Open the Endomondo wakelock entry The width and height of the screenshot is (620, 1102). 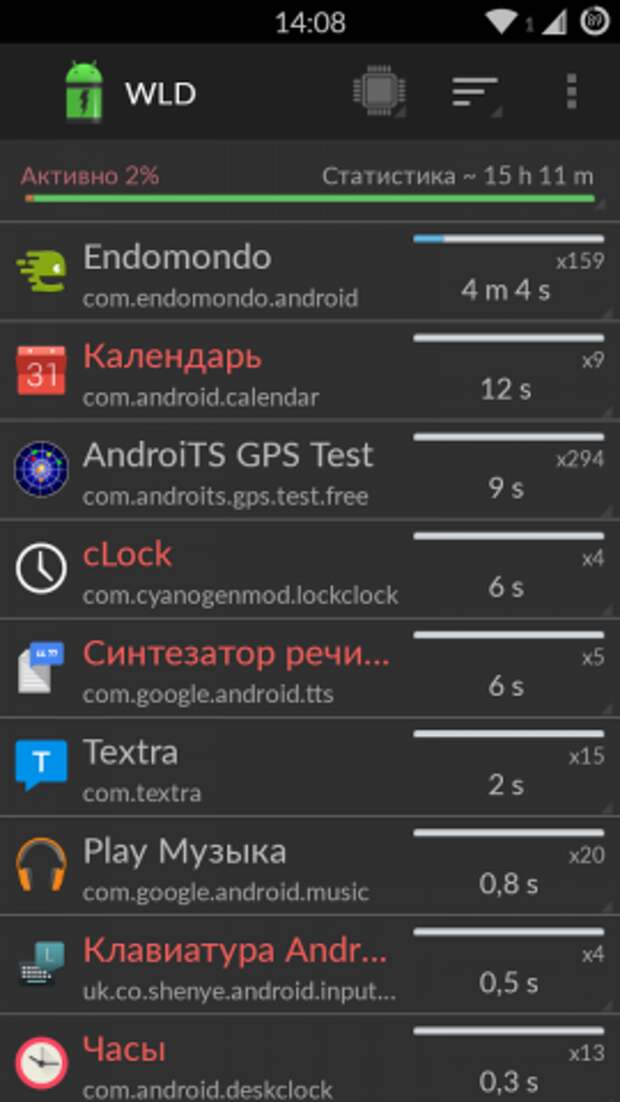[310, 272]
